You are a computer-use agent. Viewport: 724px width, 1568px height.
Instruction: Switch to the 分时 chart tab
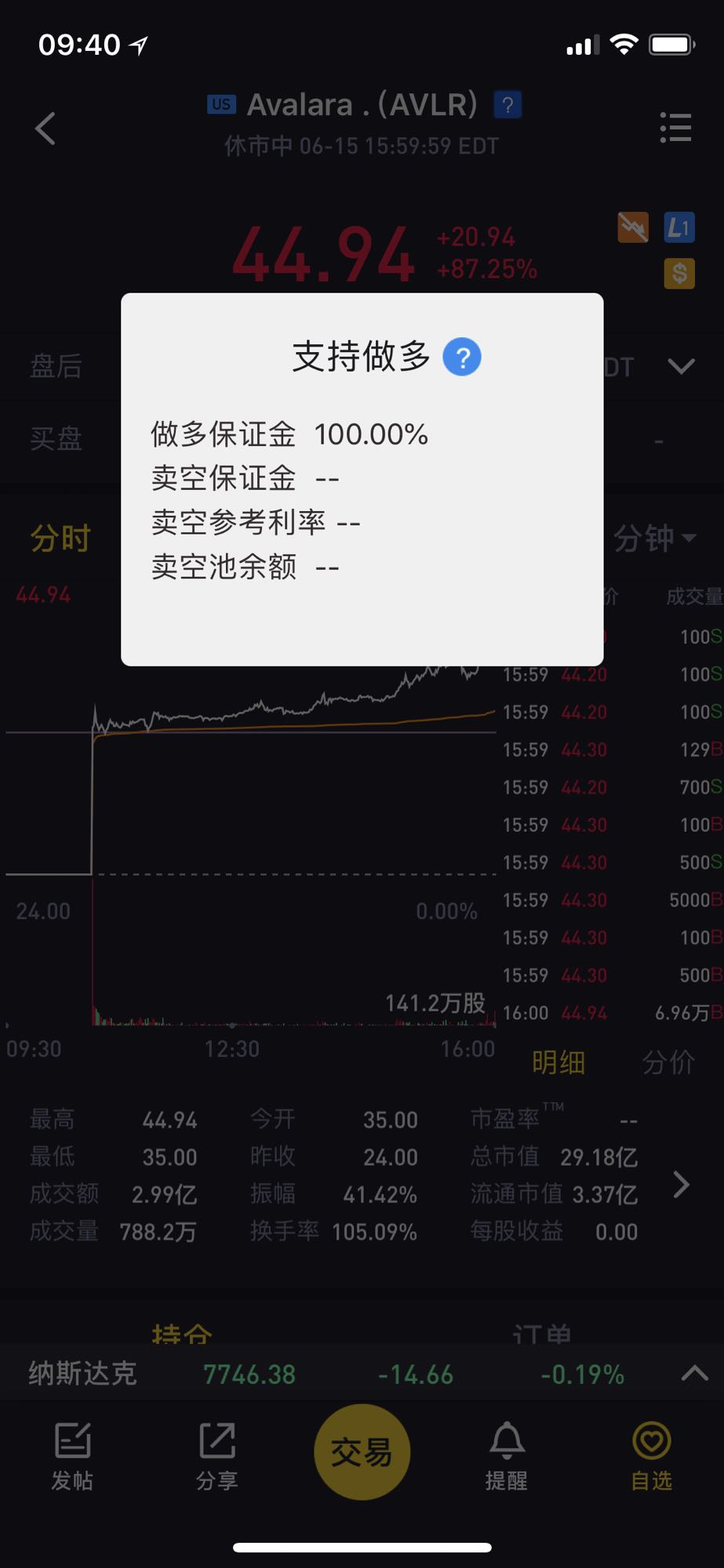point(60,539)
